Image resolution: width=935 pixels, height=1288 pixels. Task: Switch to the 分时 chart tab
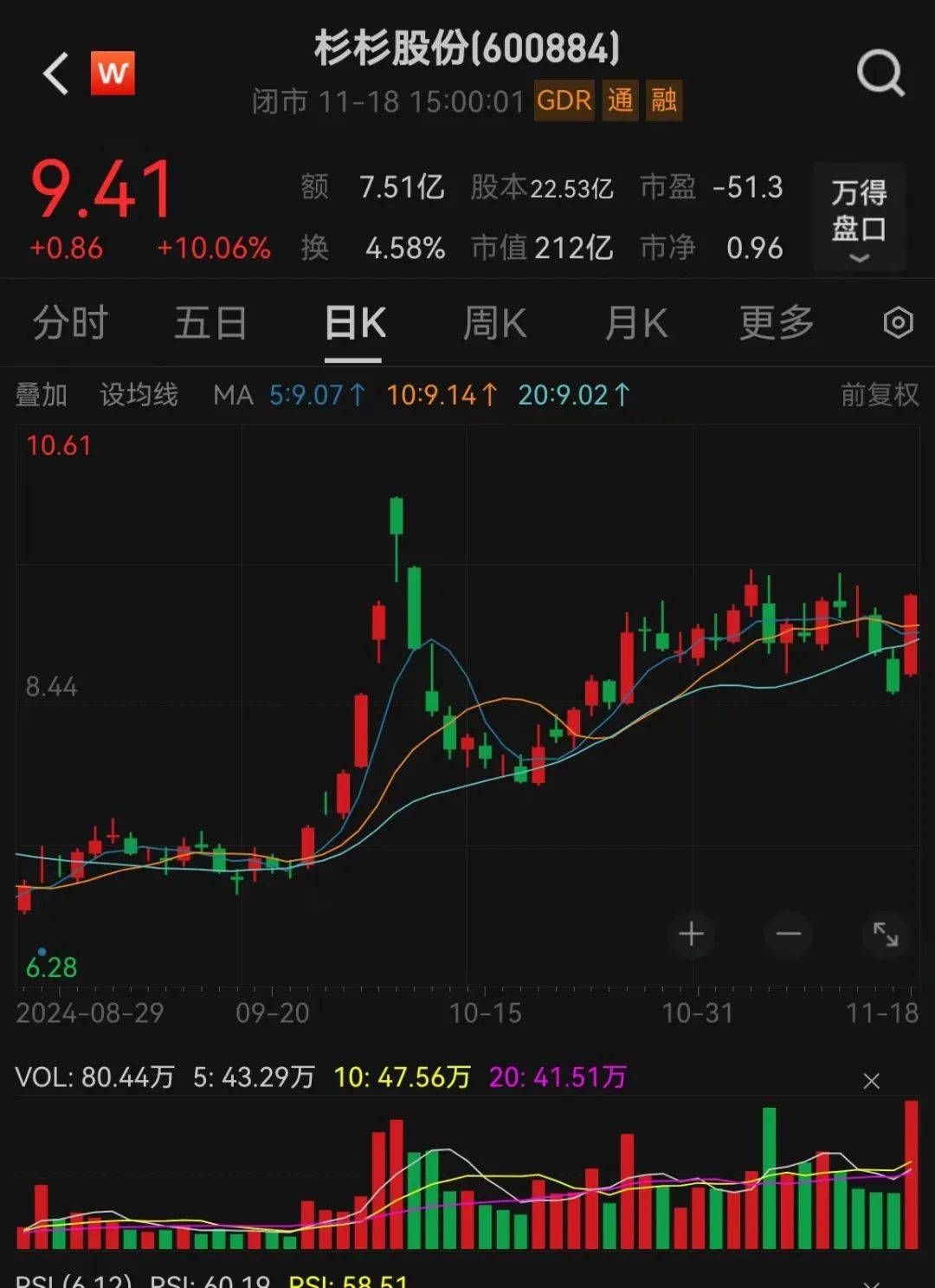pyautogui.click(x=70, y=323)
